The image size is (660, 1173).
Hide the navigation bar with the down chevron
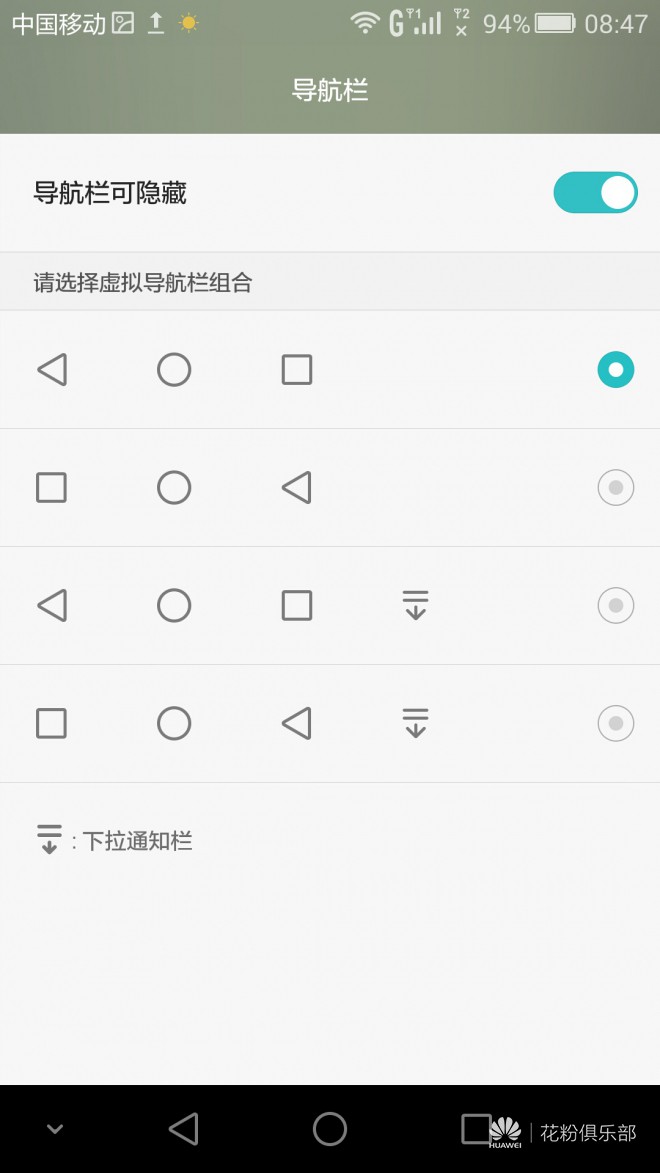point(55,1129)
